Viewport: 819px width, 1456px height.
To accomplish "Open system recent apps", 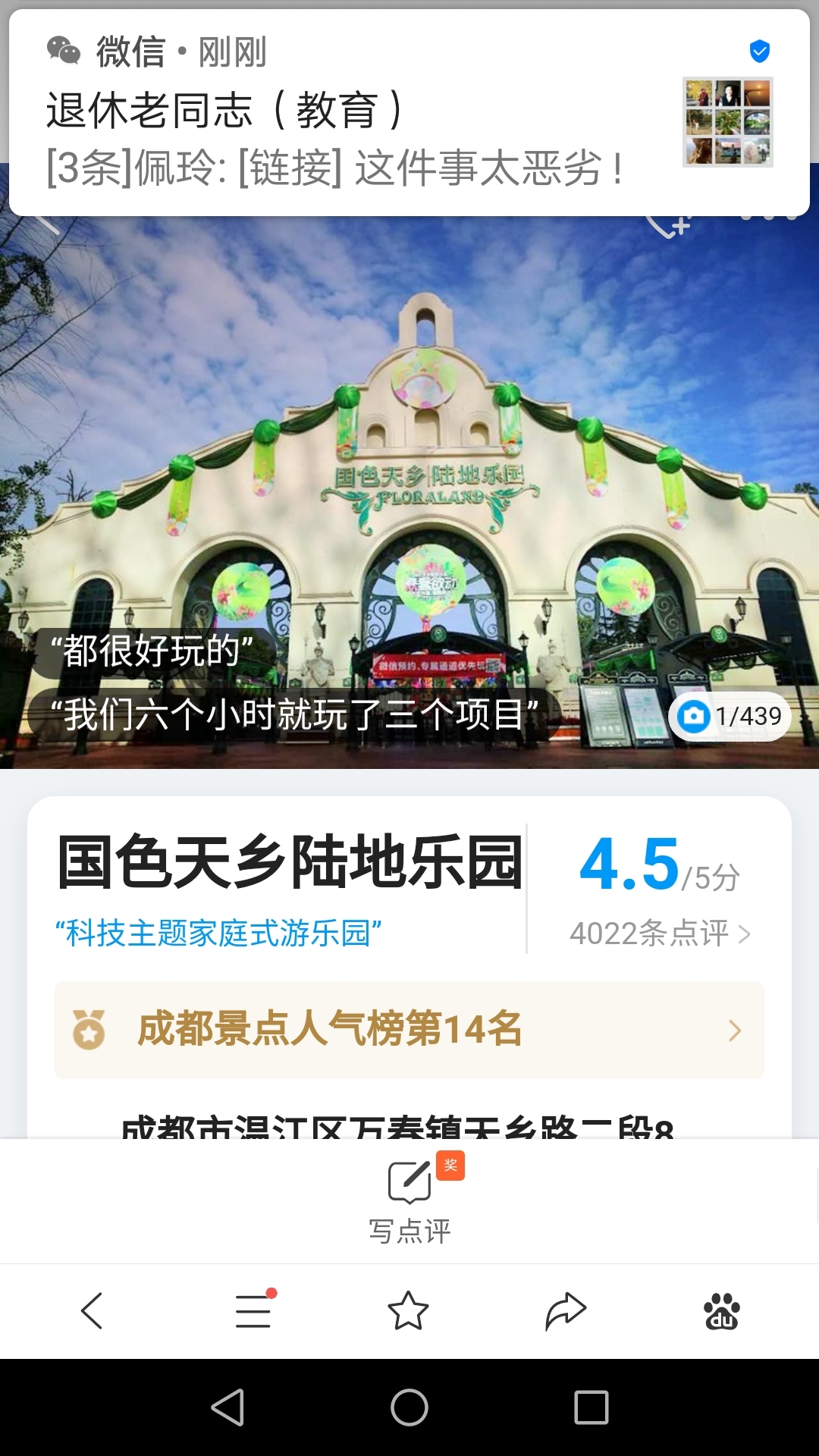I will click(591, 1407).
